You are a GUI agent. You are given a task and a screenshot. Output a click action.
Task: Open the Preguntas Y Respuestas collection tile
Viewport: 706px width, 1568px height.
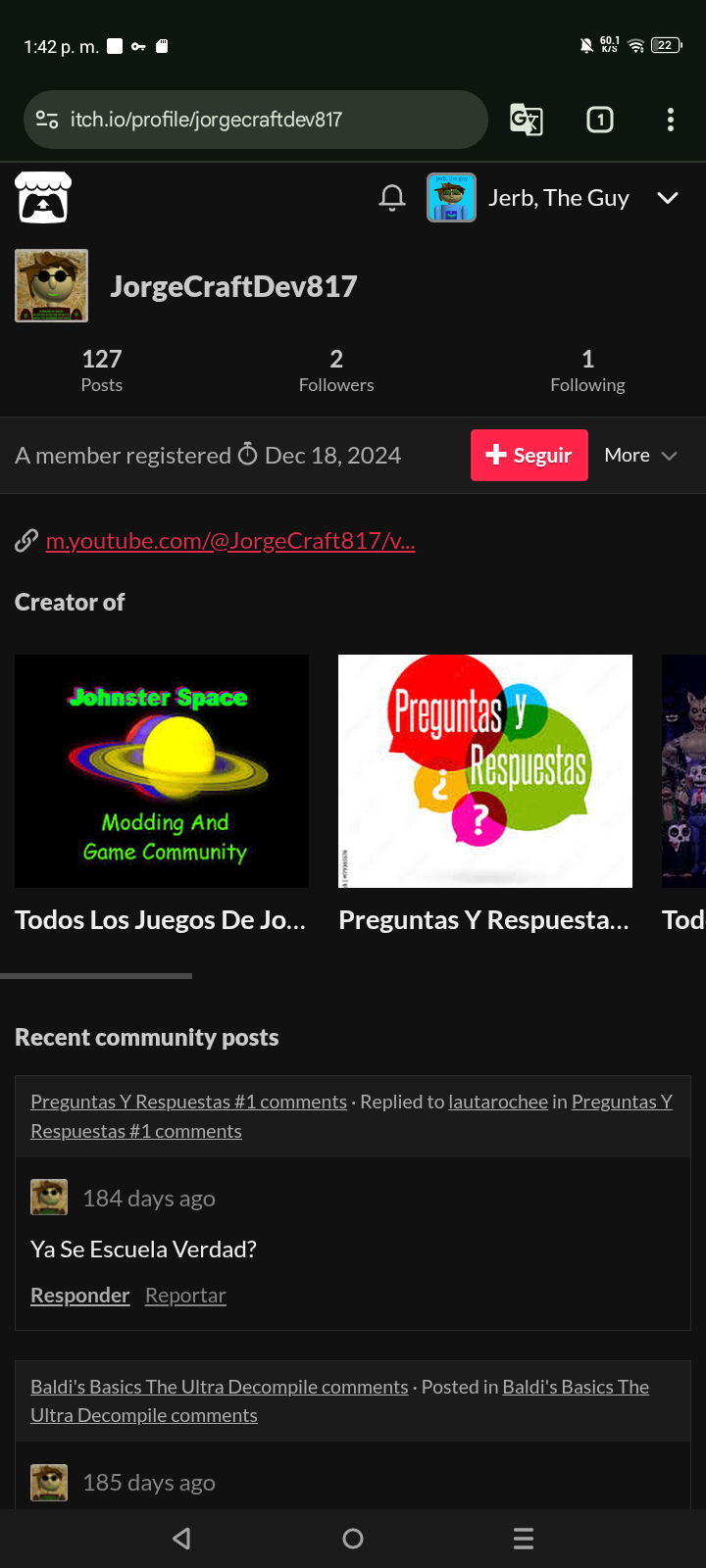click(485, 771)
